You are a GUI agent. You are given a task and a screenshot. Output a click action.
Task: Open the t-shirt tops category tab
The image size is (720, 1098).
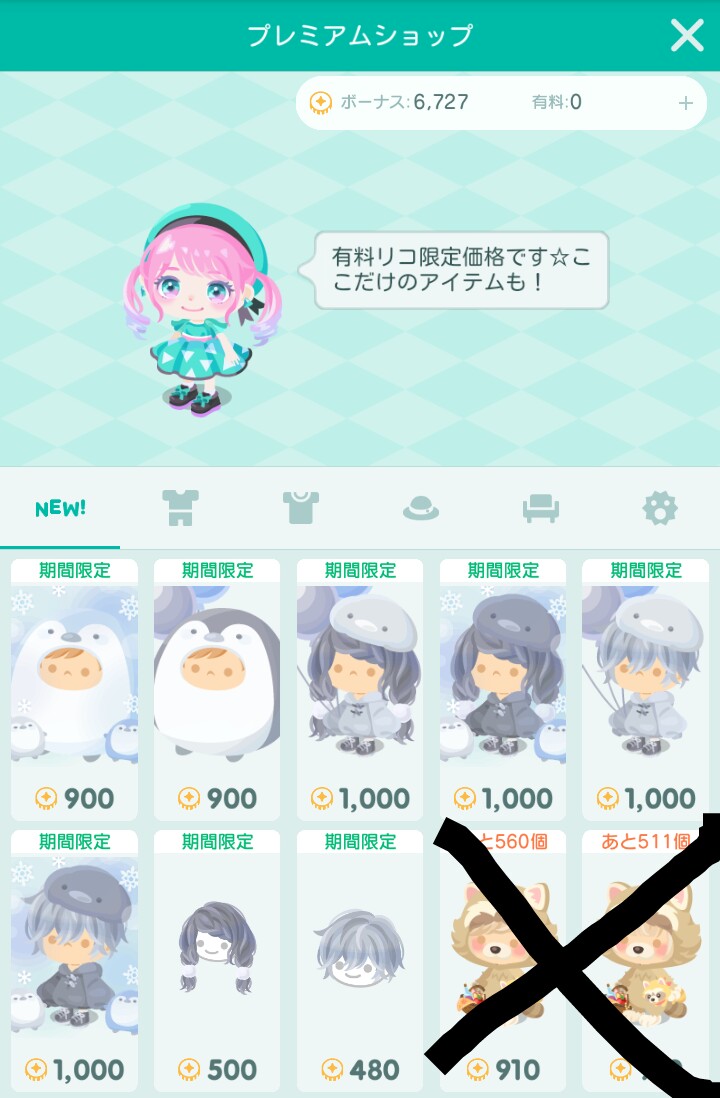(x=300, y=508)
